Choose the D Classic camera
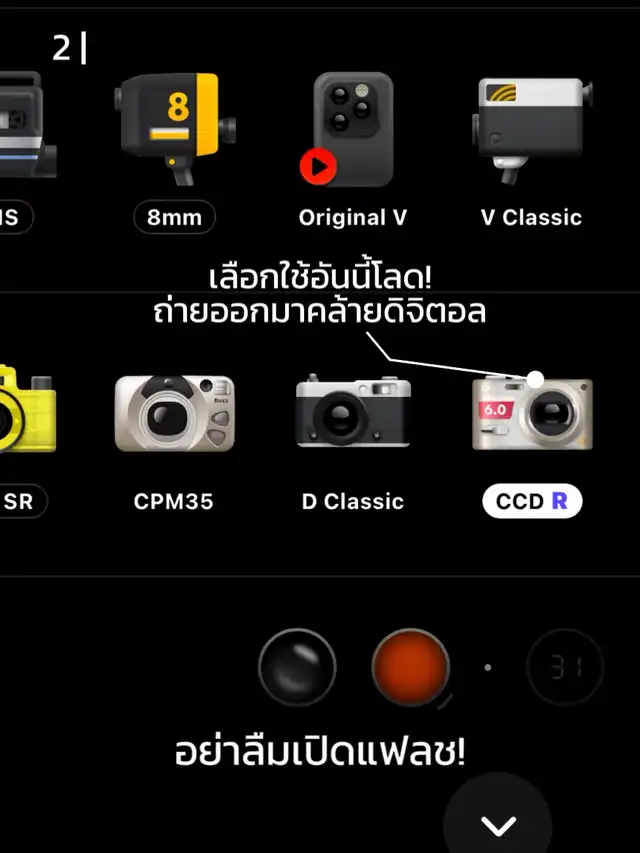The image size is (640, 853). 353,413
